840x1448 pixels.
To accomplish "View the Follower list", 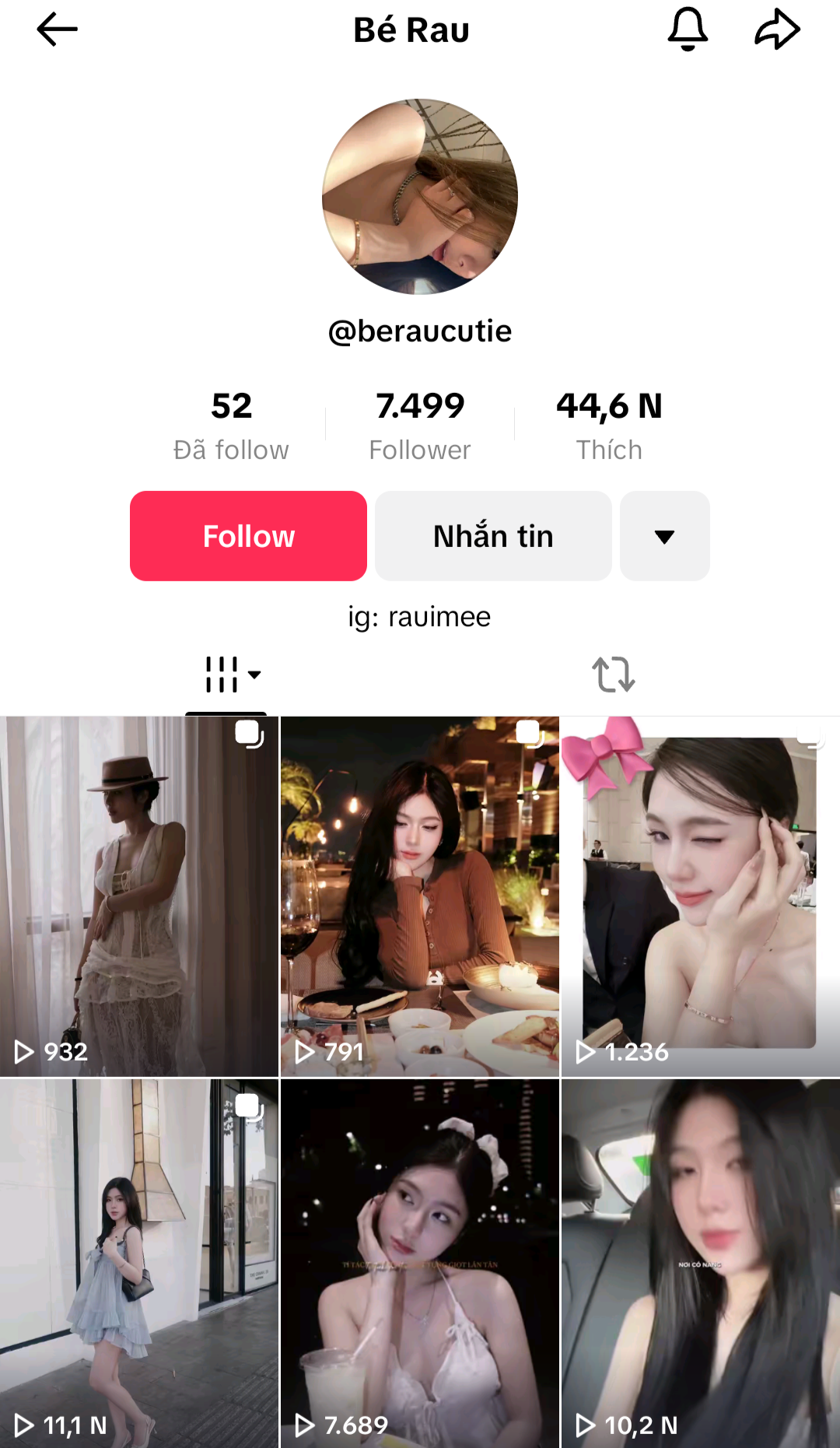I will tap(420, 426).
